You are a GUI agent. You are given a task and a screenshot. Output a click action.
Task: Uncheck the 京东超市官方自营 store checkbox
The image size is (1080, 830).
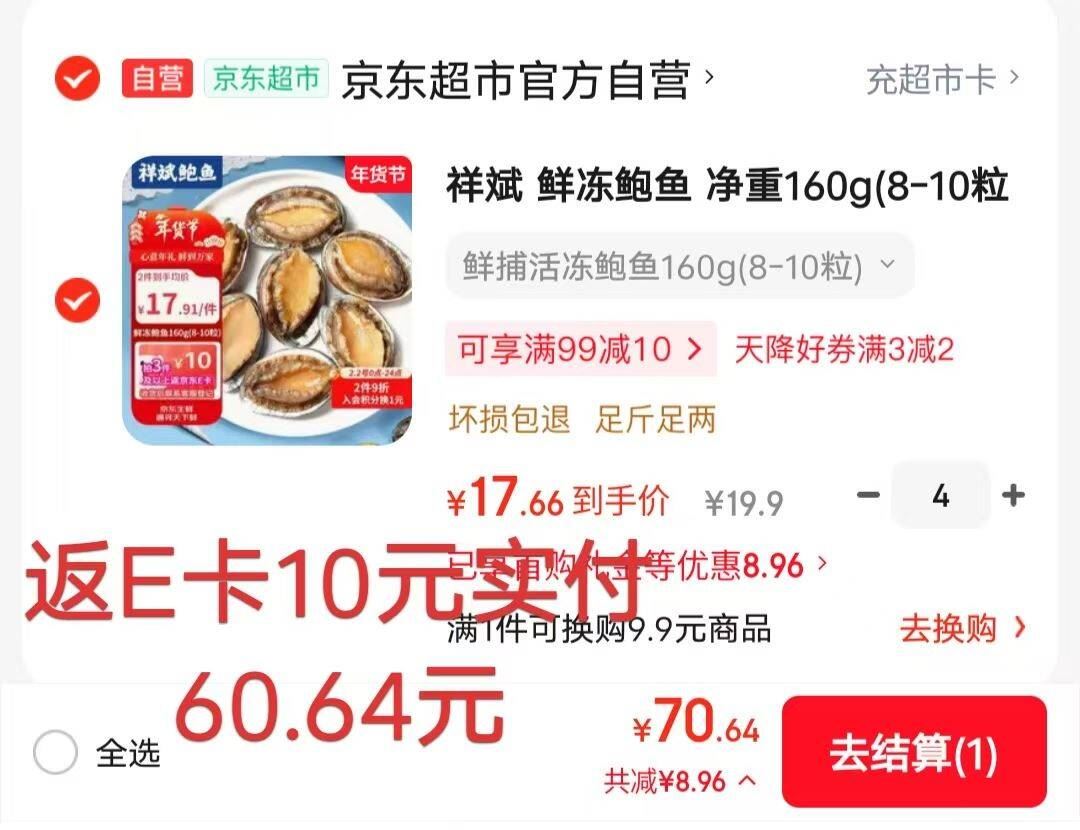coord(77,78)
